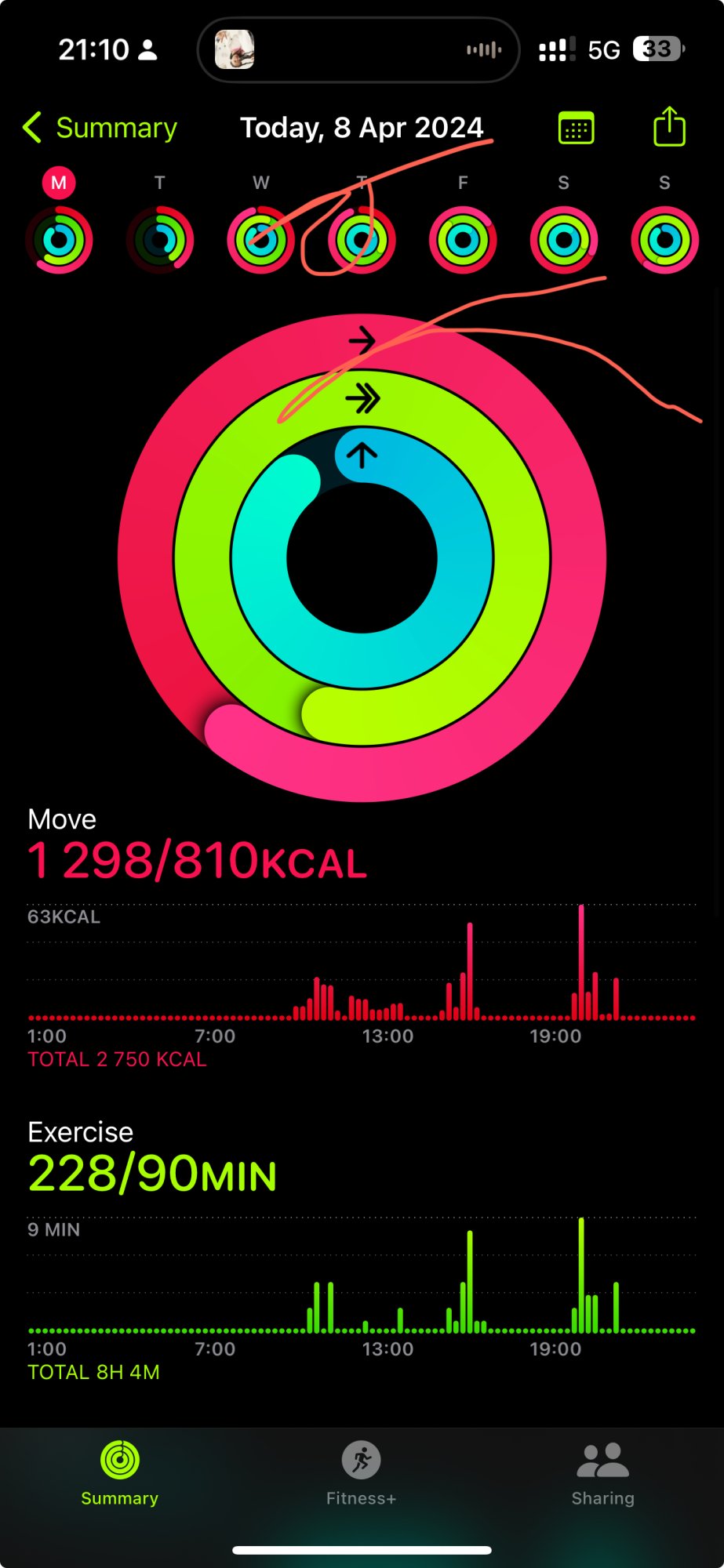Open the calendar month view

(x=576, y=129)
